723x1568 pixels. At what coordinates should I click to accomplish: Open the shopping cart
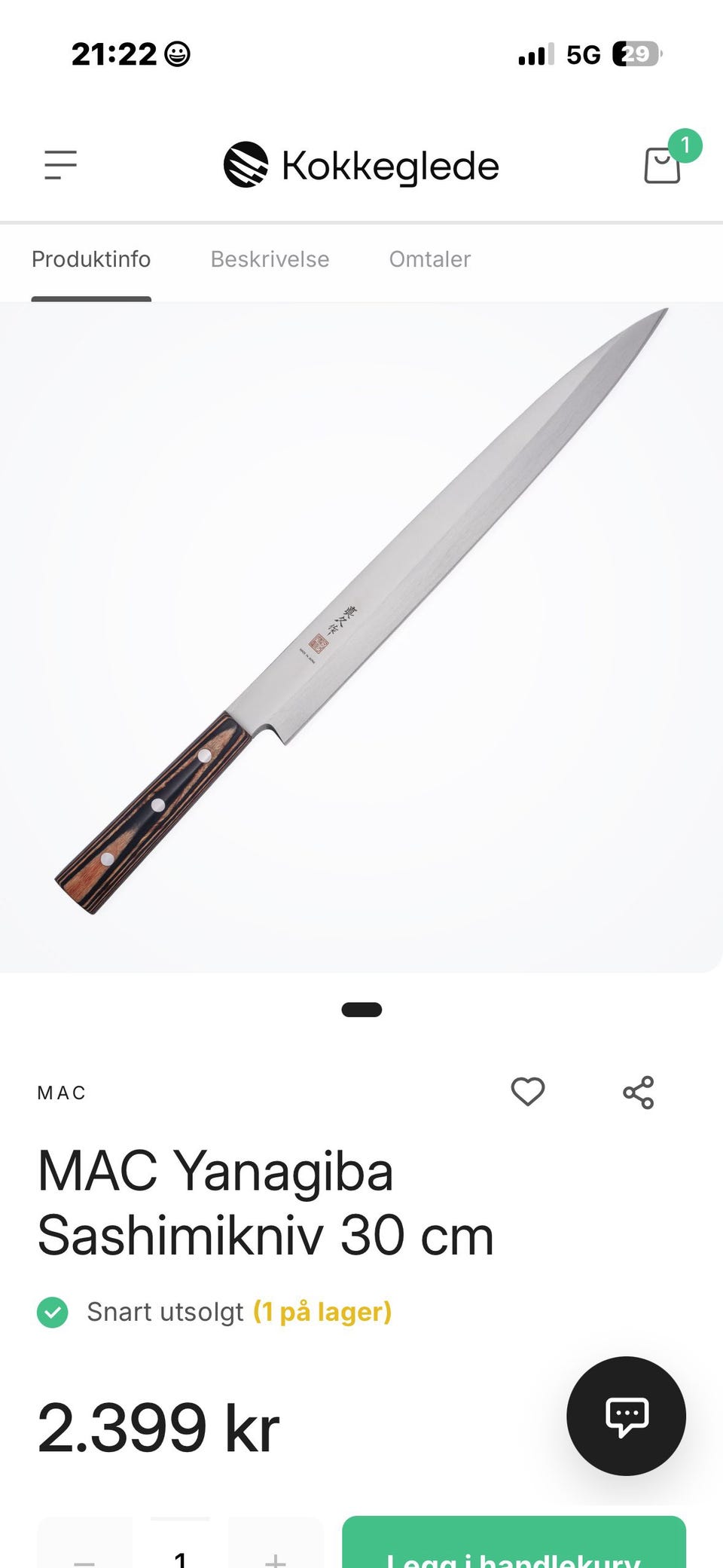[x=664, y=164]
